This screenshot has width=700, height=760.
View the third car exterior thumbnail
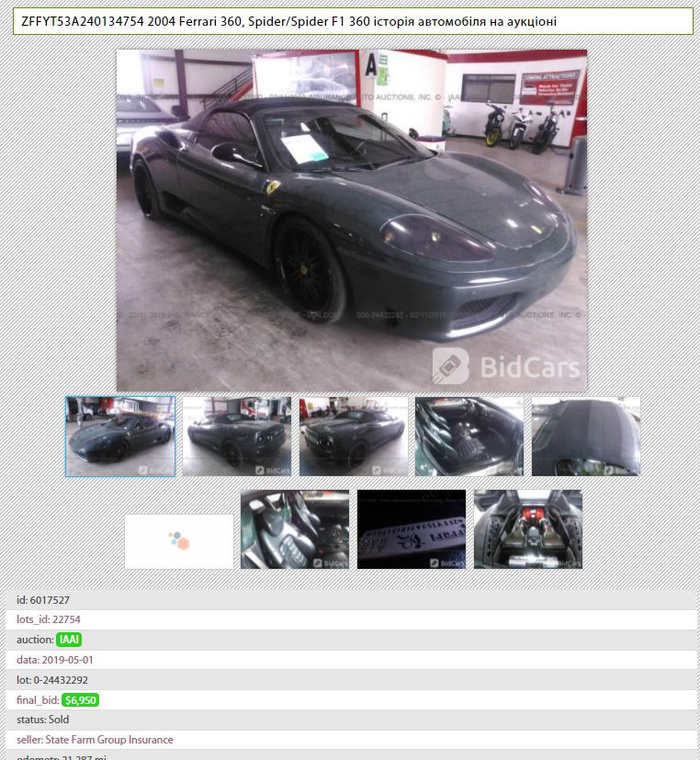353,436
